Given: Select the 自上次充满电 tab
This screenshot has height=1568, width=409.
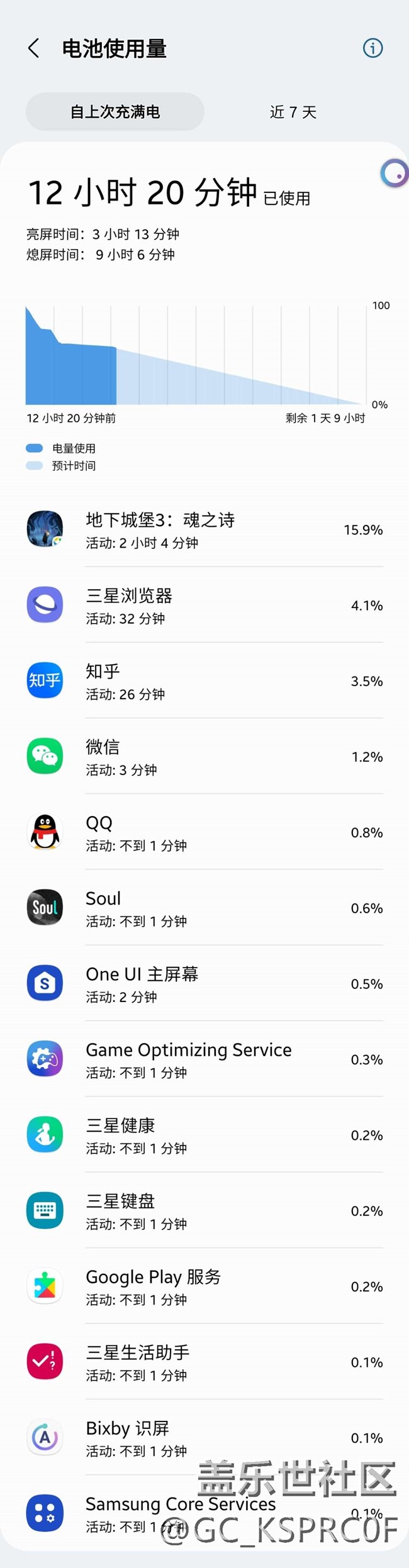Looking at the screenshot, I should click(115, 112).
